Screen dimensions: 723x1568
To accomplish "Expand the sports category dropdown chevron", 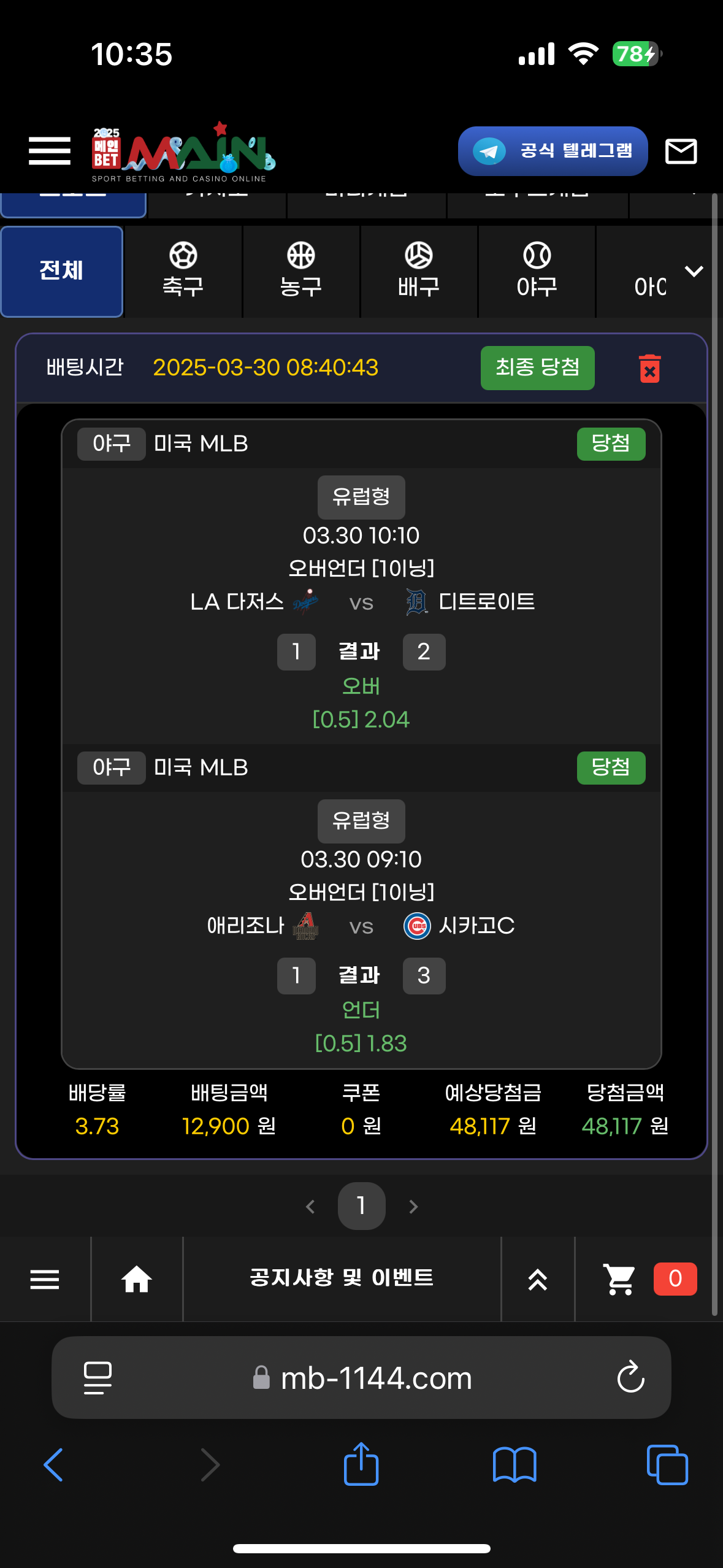I will (694, 271).
